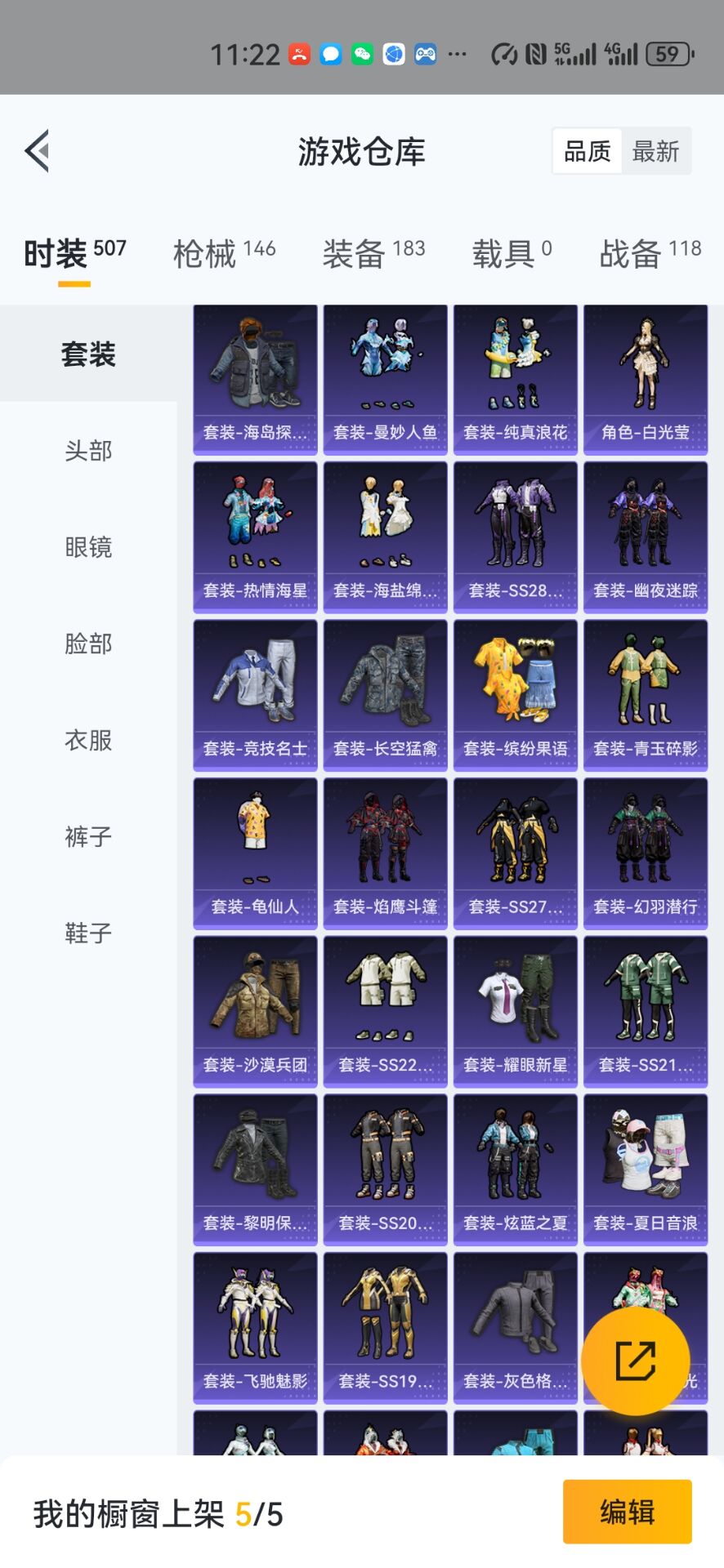This screenshot has width=724, height=1568.
Task: Open the 裤子 category
Action: click(88, 836)
